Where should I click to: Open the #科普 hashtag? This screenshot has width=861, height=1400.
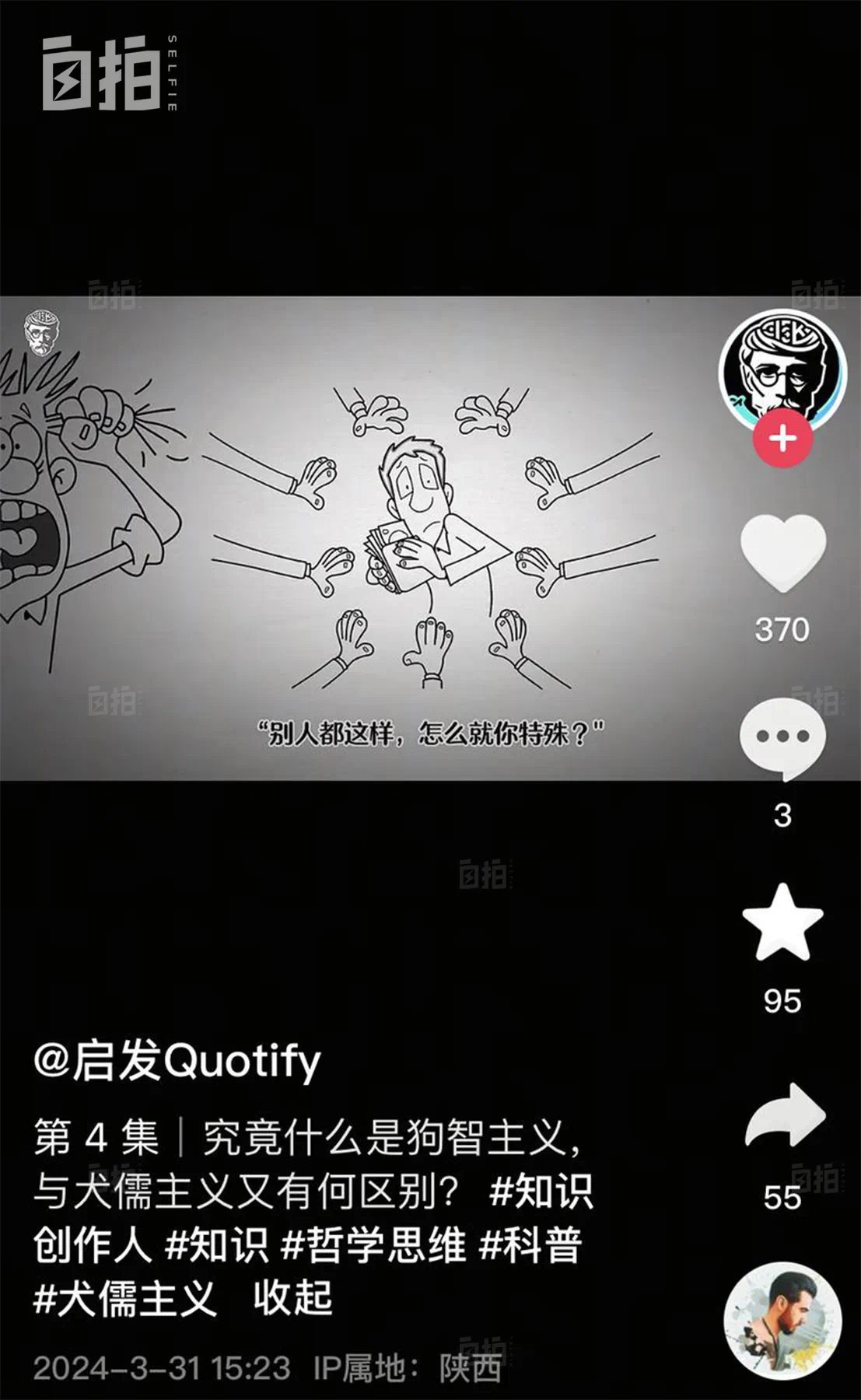click(530, 1244)
